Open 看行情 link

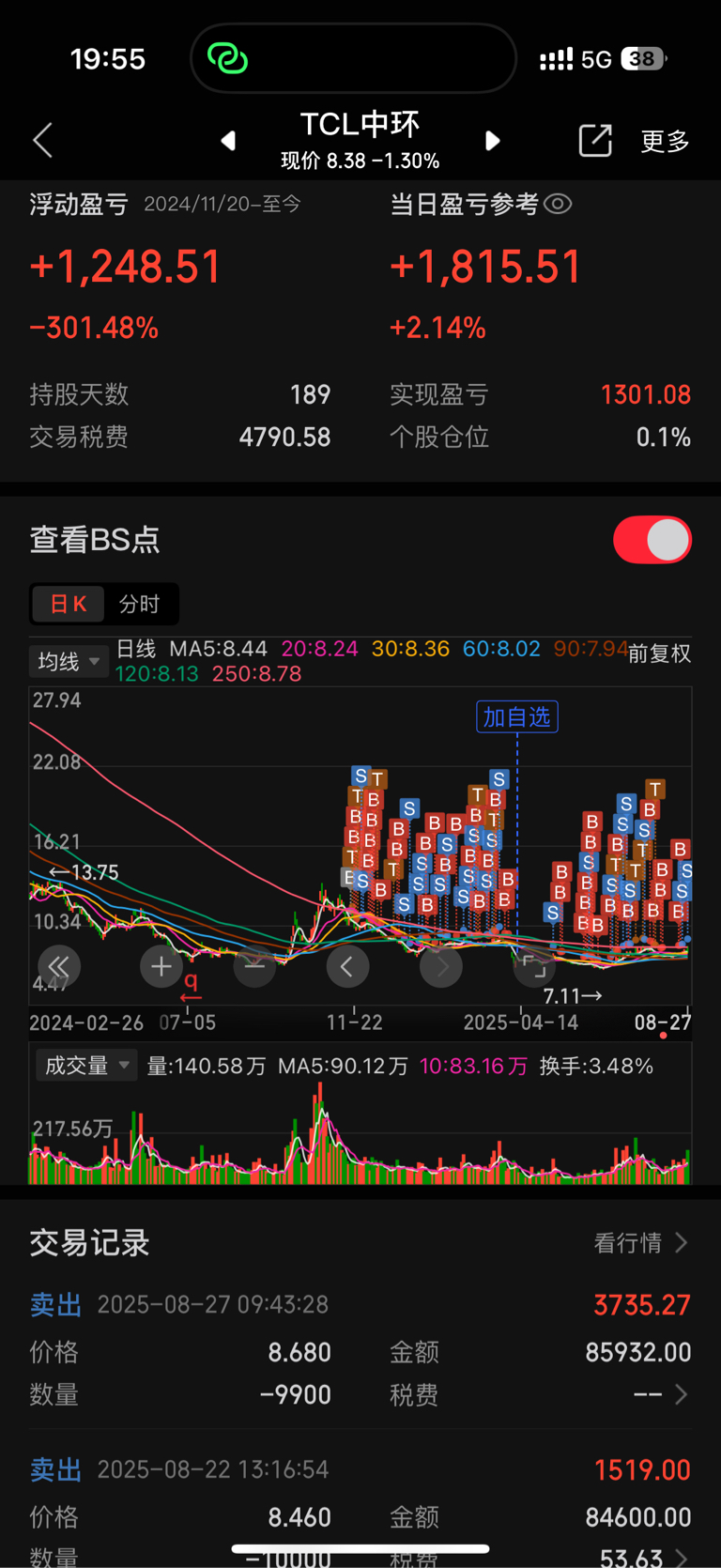click(641, 1243)
